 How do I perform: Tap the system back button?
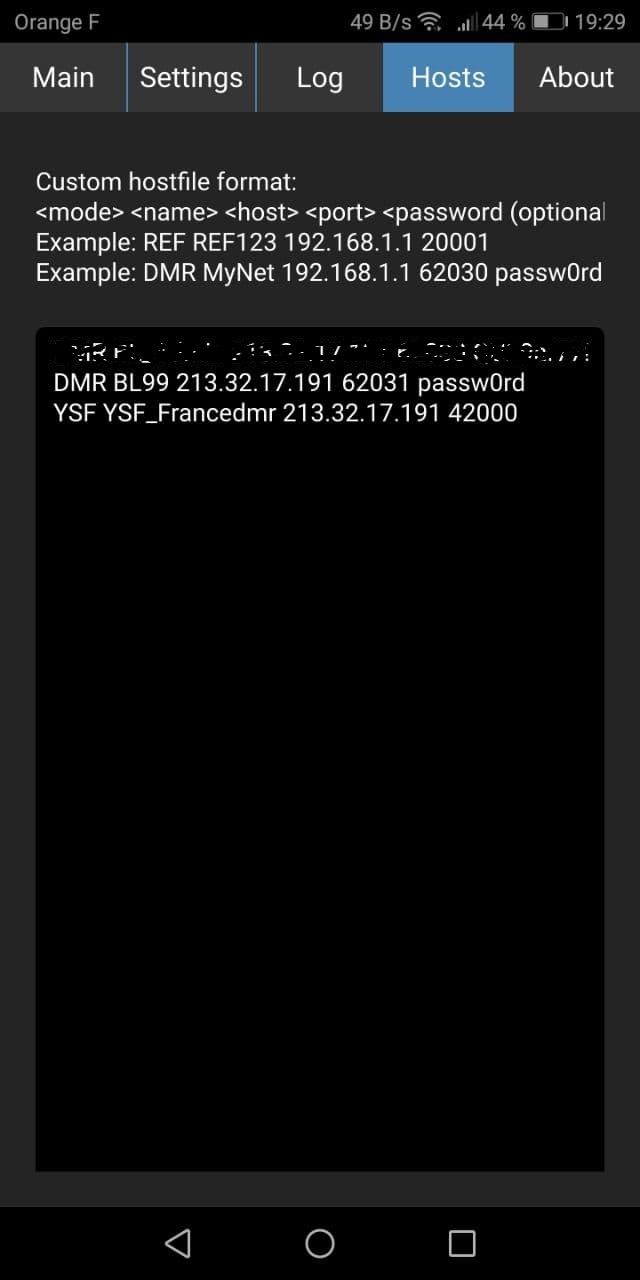coord(178,1243)
